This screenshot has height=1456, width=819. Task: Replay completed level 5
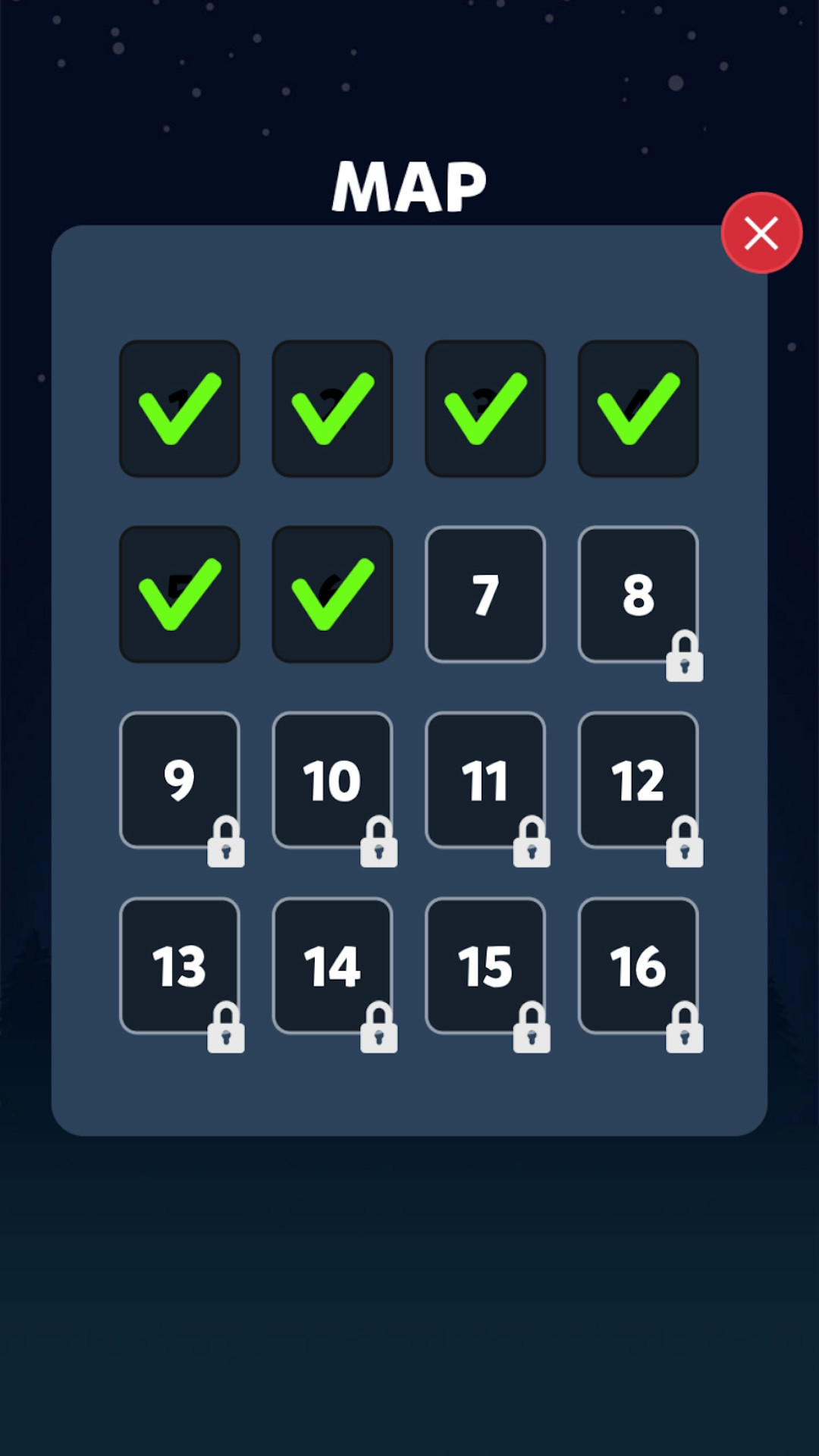[180, 595]
